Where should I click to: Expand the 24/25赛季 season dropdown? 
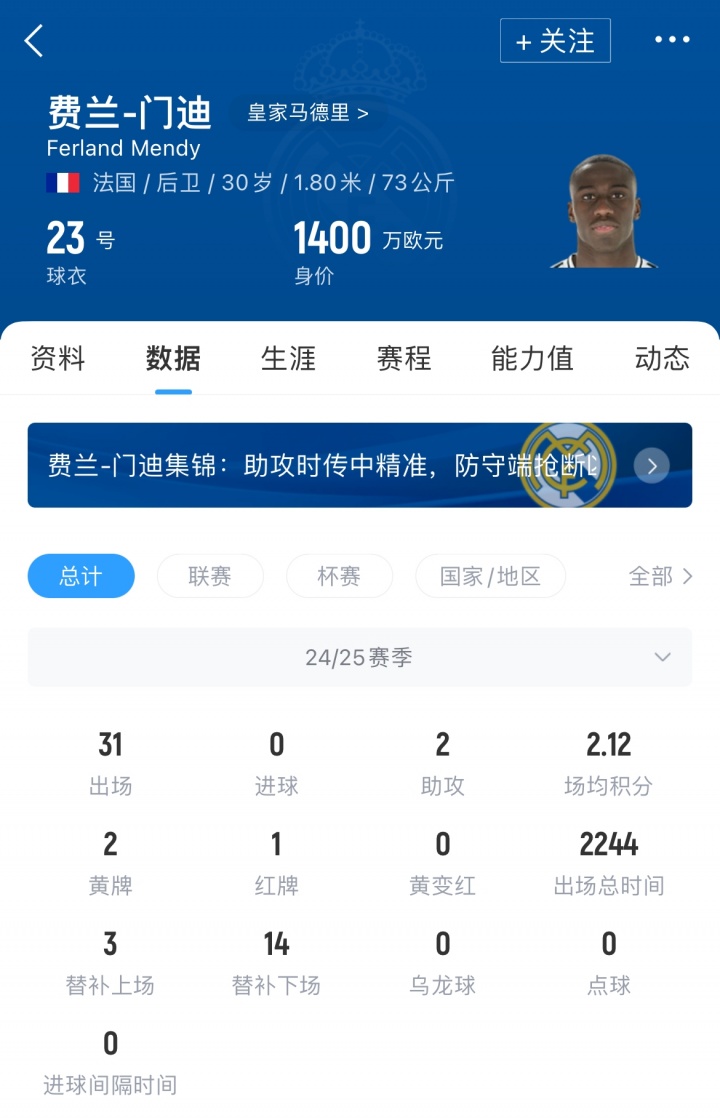(x=359, y=657)
